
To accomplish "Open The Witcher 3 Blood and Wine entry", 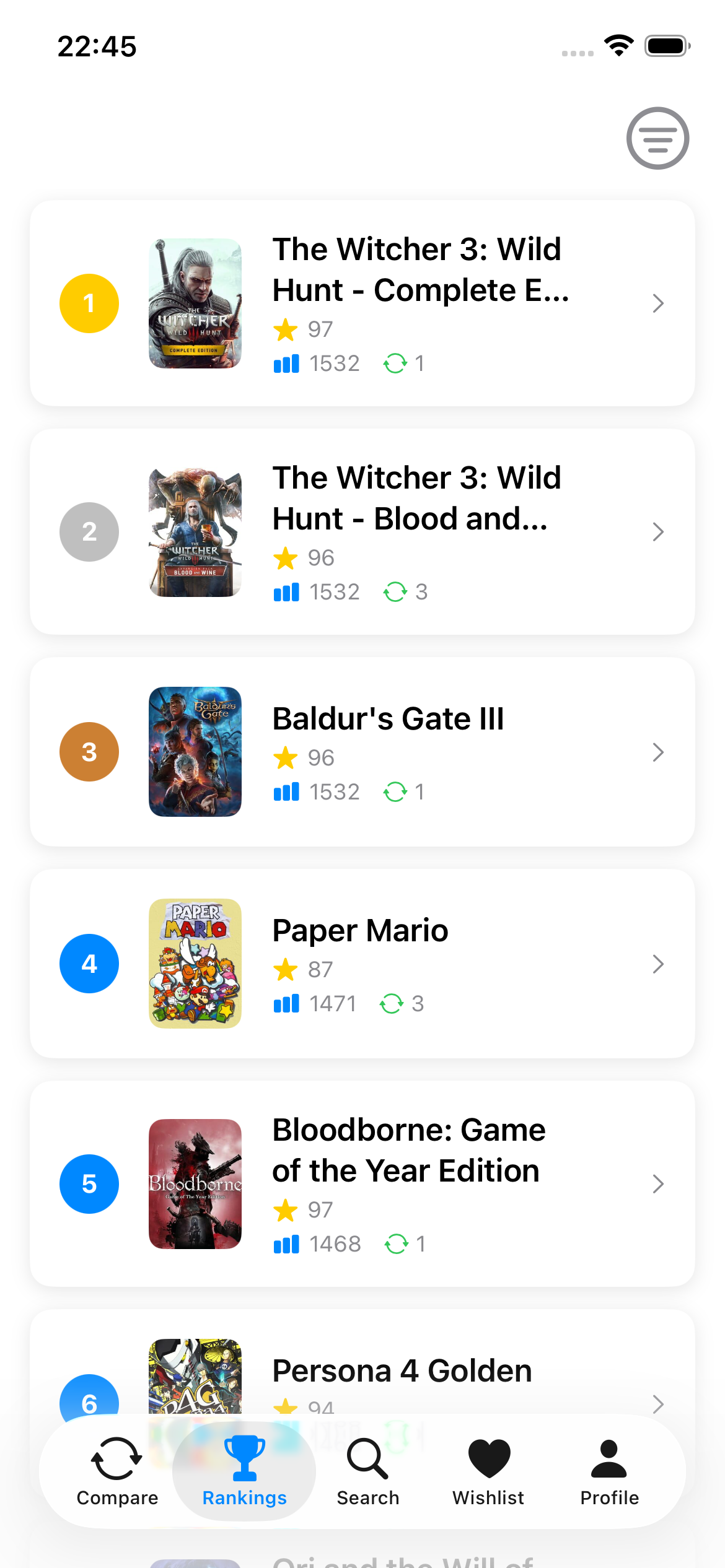I will pos(362,531).
